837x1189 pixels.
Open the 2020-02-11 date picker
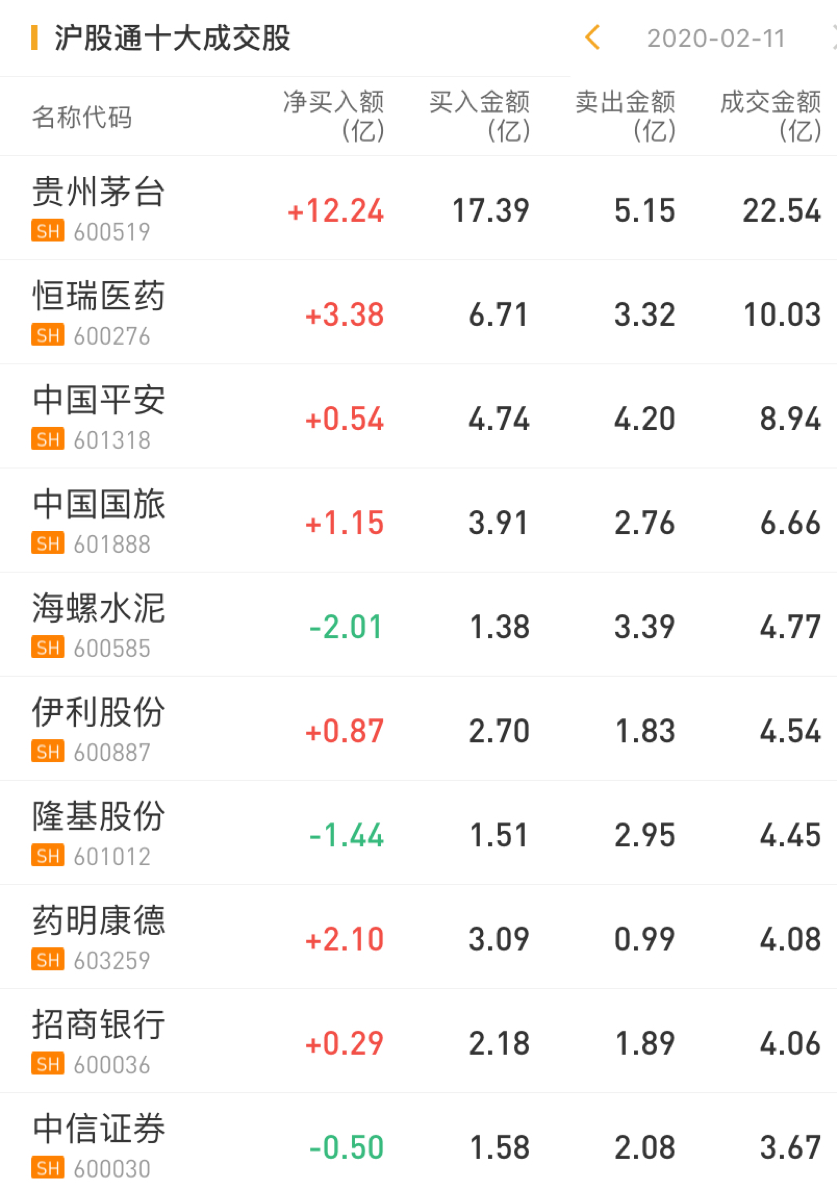coord(715,39)
